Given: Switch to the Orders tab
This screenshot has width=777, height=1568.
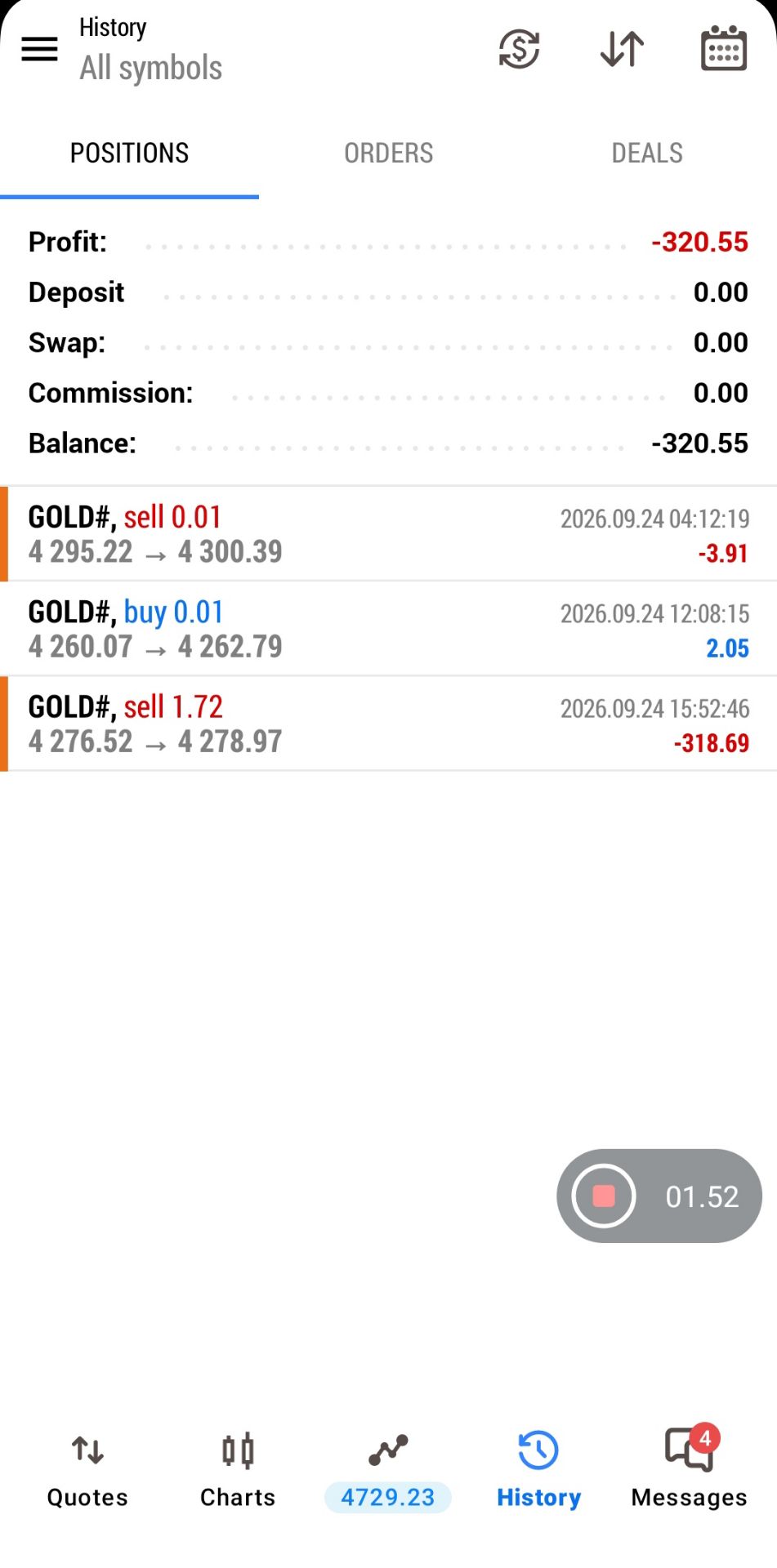Looking at the screenshot, I should pyautogui.click(x=389, y=153).
